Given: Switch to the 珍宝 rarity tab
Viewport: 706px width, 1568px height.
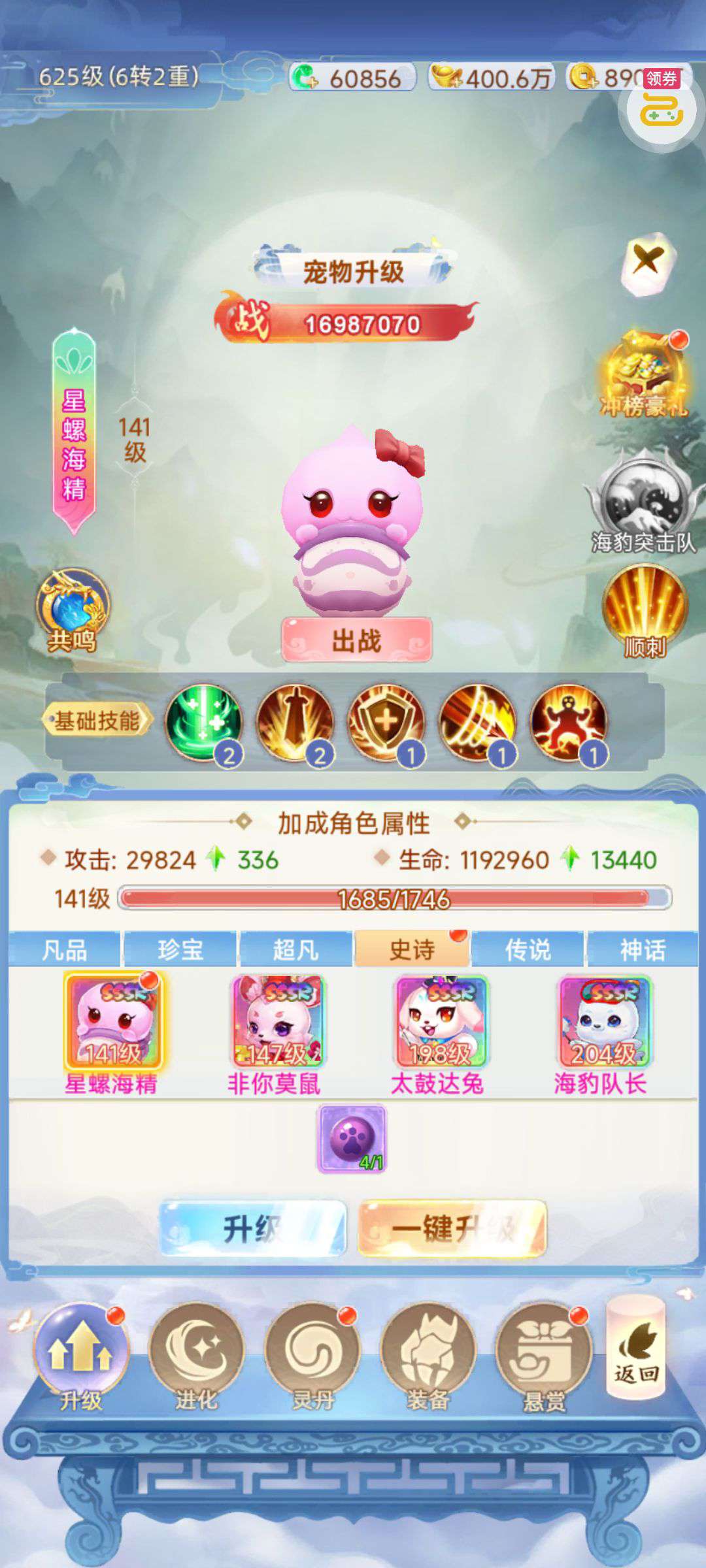Looking at the screenshot, I should tap(180, 949).
